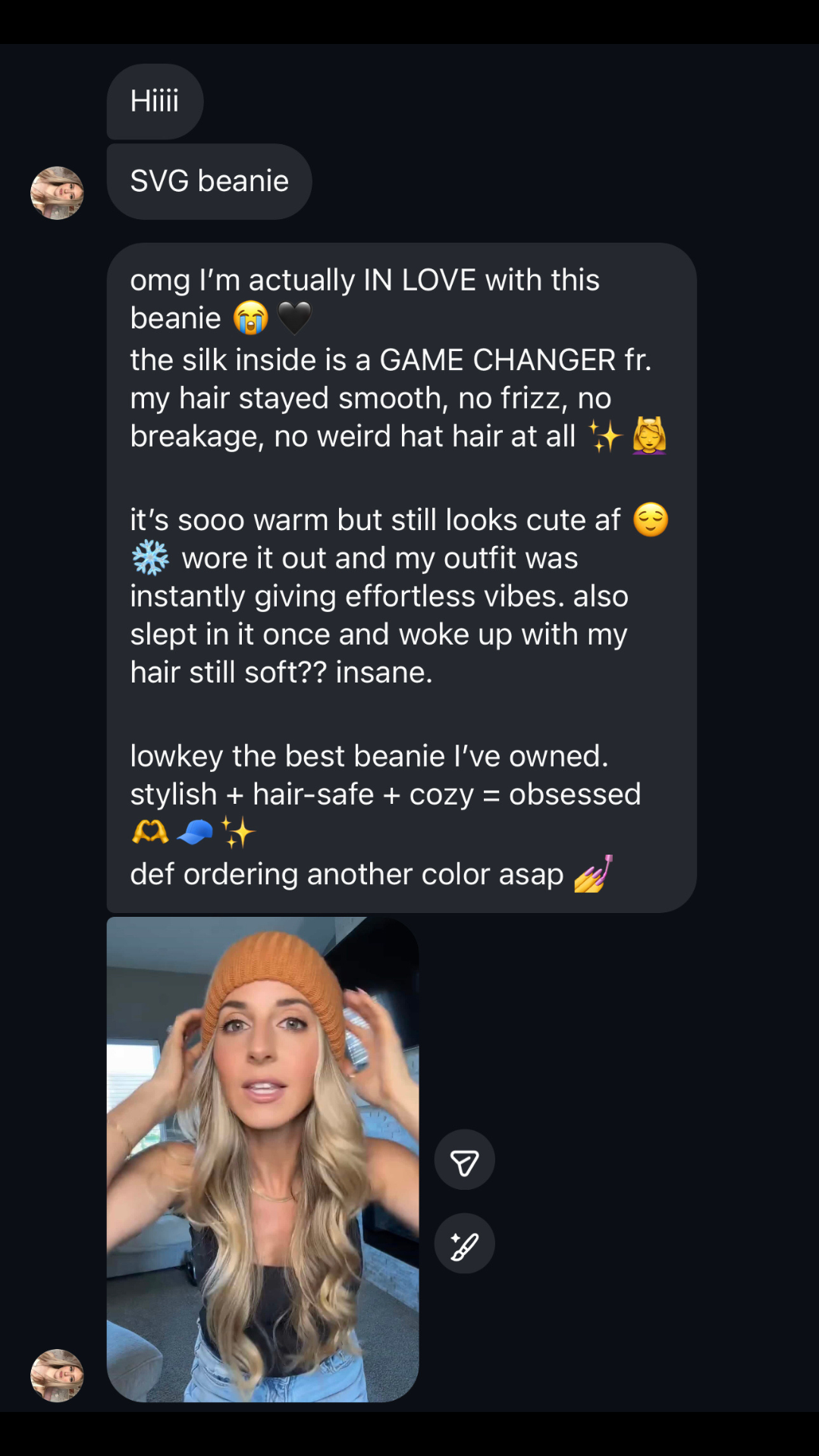Forward the video with the share icon
The height and width of the screenshot is (1456, 819).
[x=464, y=1160]
